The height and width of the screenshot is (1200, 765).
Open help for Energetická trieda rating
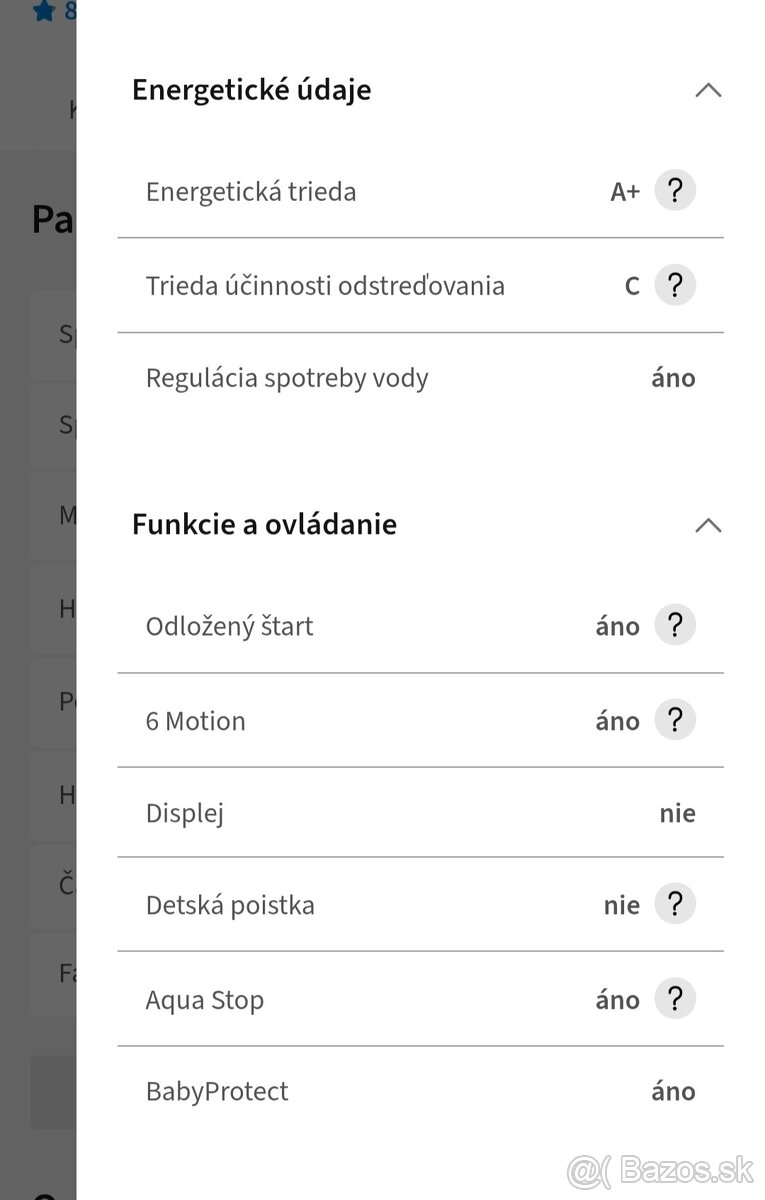pos(676,190)
